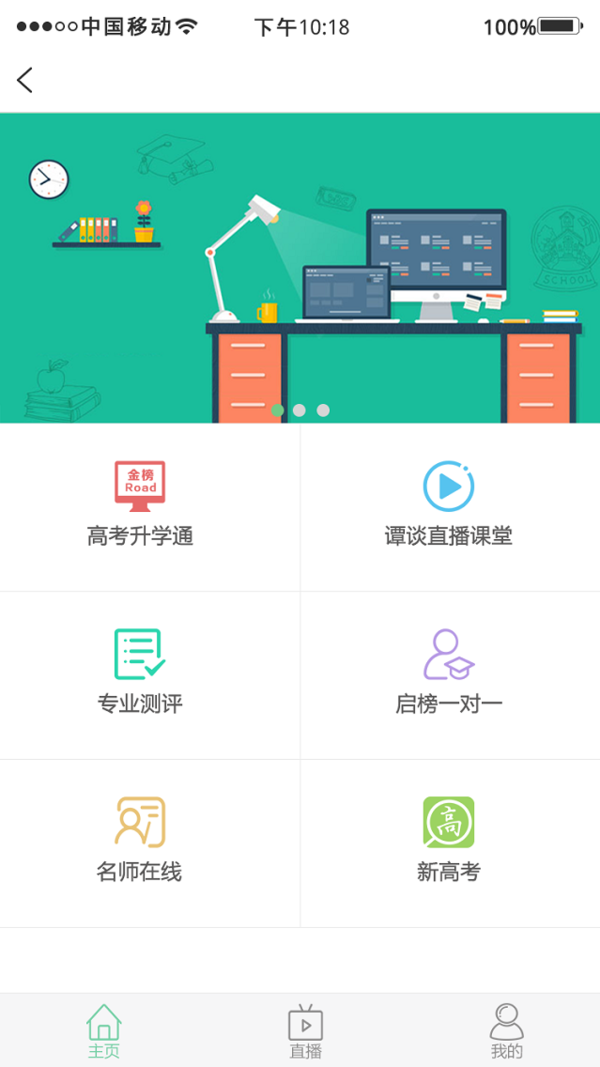
Task: Open 高考升学通
Action: point(140,506)
